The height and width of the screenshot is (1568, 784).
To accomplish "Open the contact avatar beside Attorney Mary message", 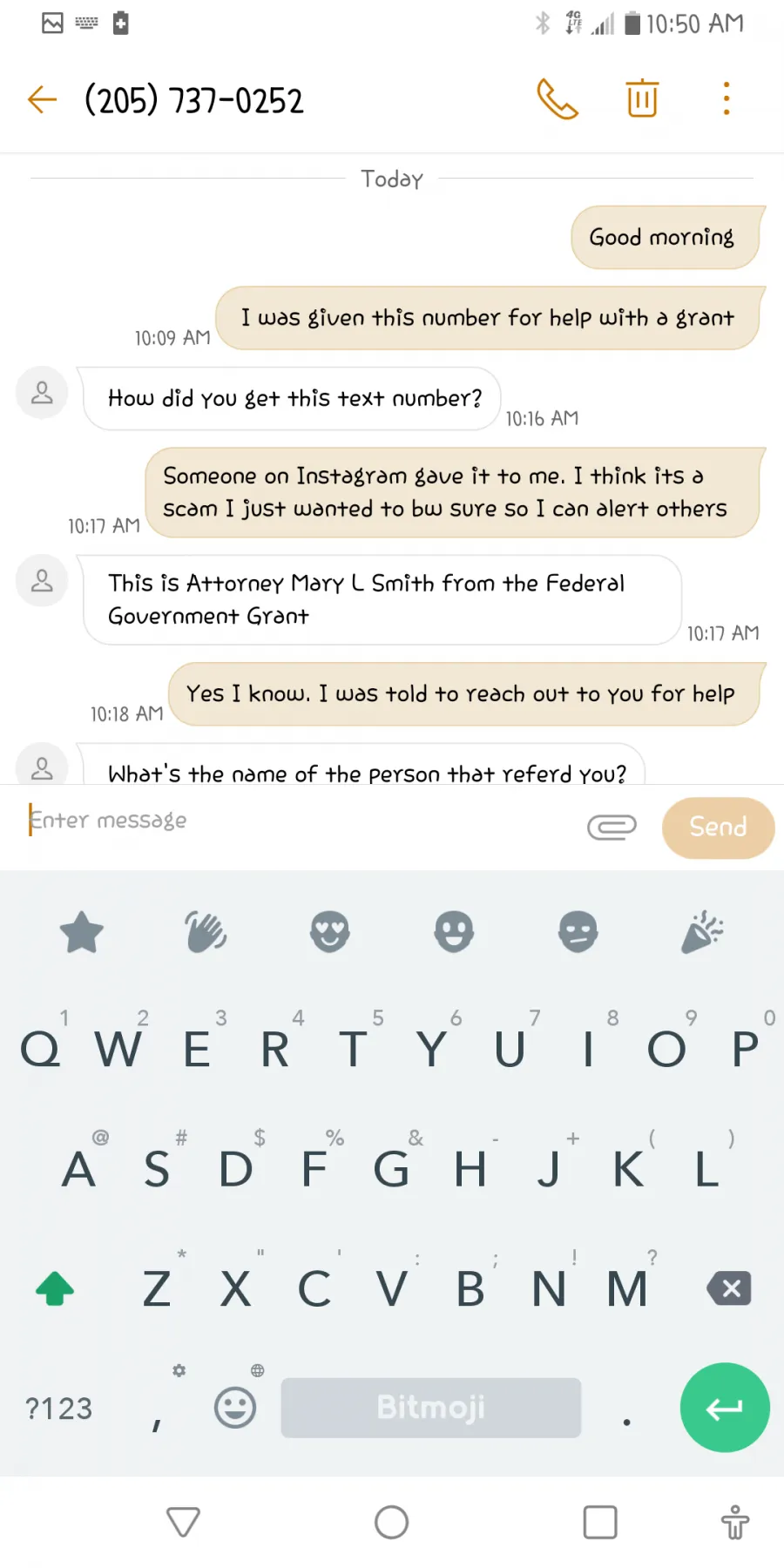I will pos(42,580).
